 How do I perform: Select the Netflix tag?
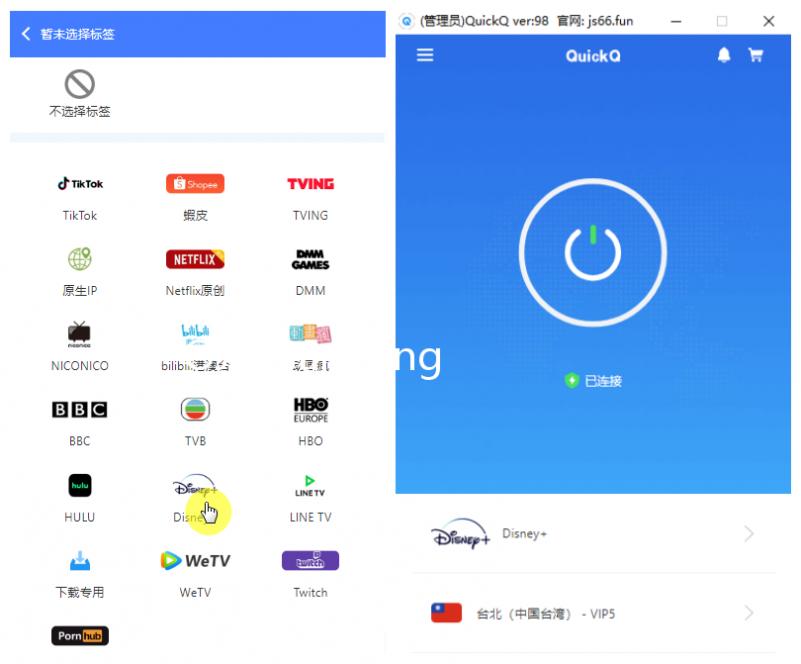click(195, 260)
